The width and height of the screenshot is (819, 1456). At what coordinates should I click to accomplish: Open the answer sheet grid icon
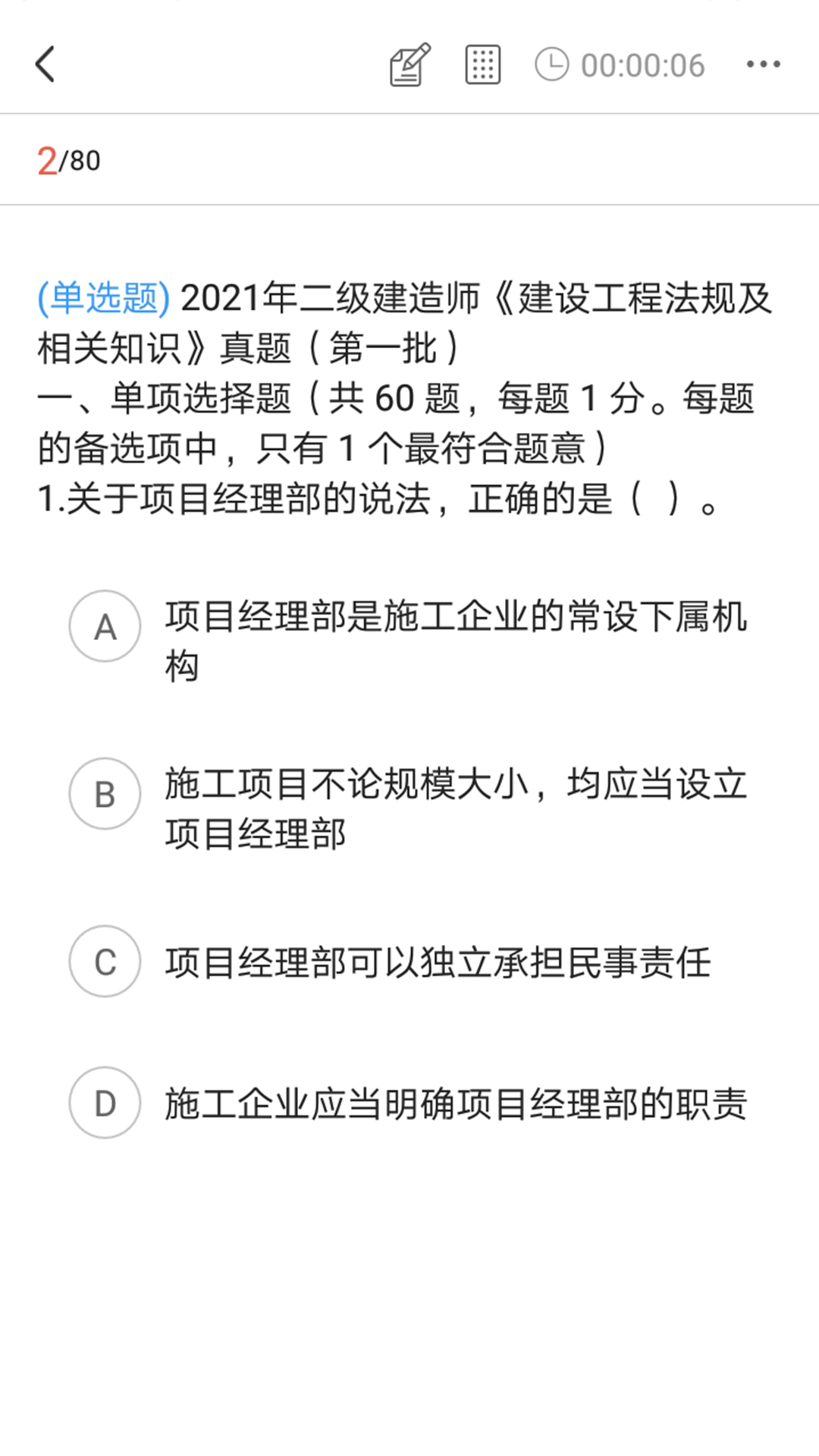[483, 64]
